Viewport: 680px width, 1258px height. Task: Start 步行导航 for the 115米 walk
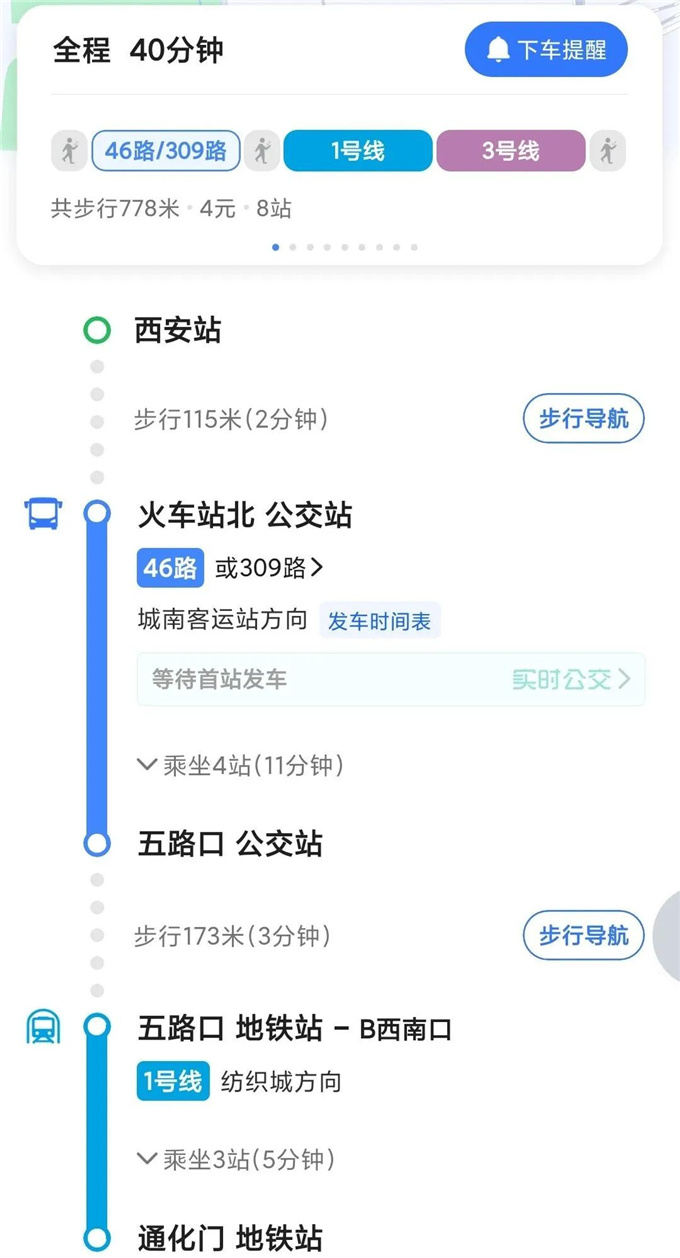[584, 419]
